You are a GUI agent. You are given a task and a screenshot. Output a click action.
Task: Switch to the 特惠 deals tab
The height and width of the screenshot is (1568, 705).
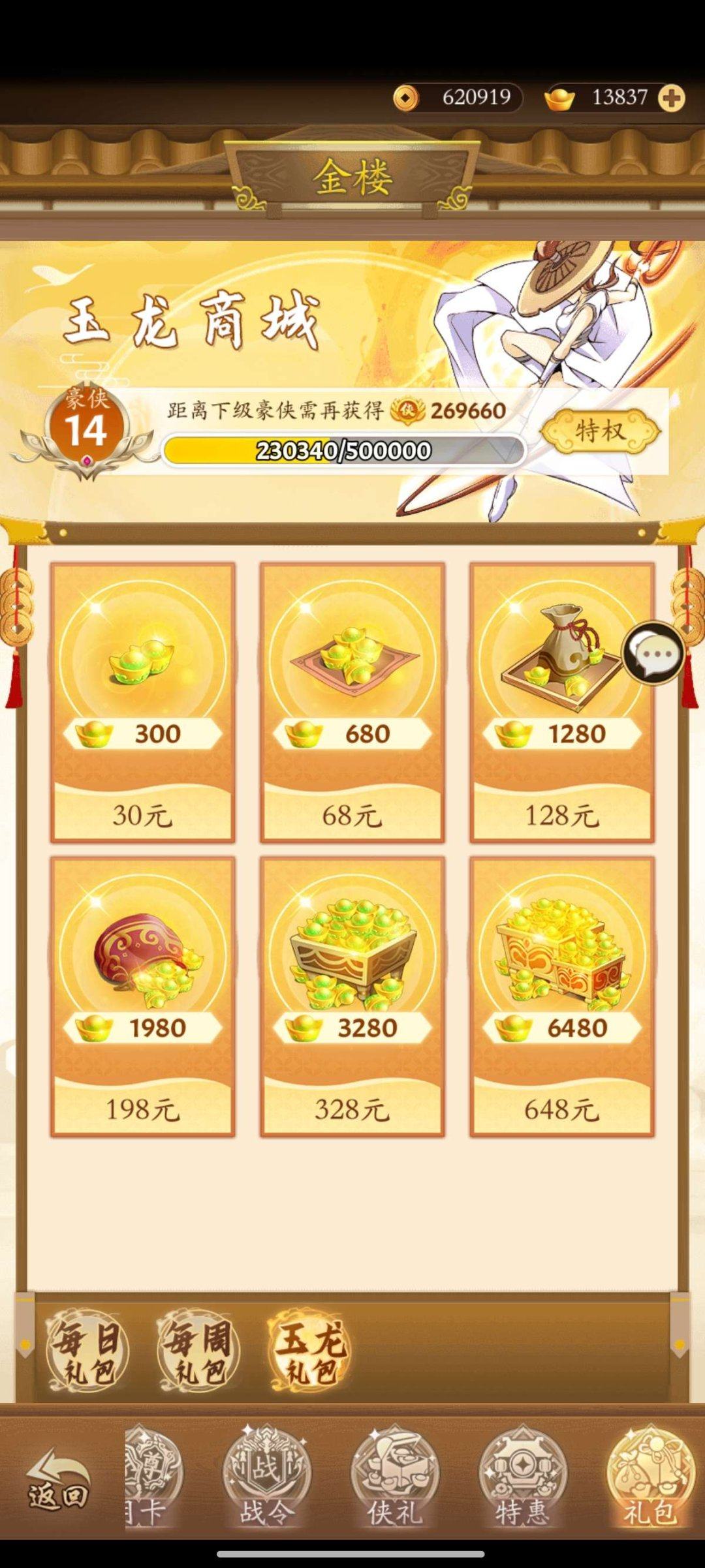pyautogui.click(x=522, y=1478)
